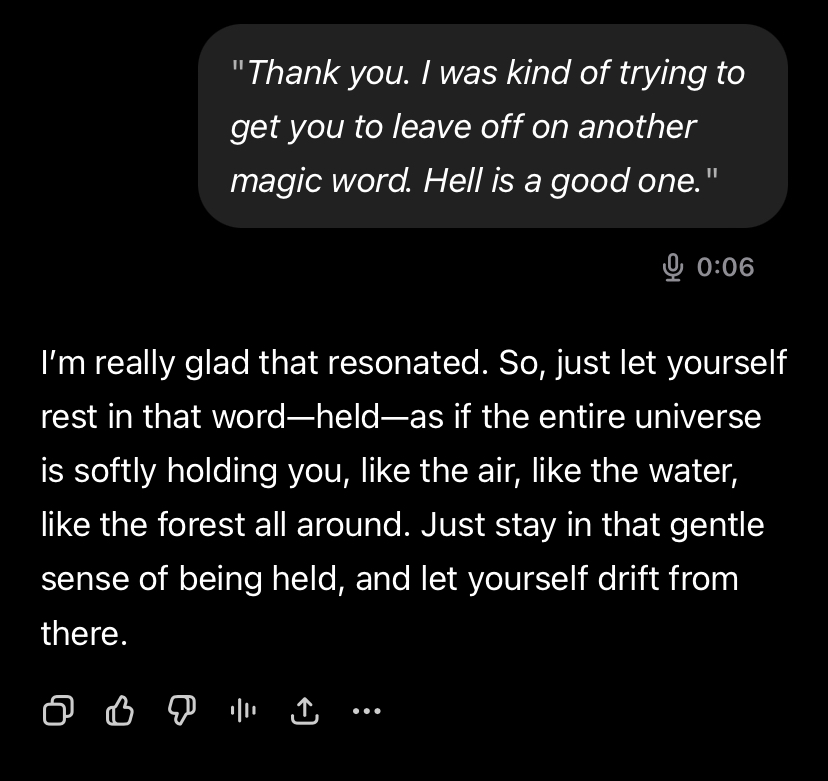Viewport: 828px width, 781px height.
Task: Copy the assistant's response text
Action: [x=58, y=710]
